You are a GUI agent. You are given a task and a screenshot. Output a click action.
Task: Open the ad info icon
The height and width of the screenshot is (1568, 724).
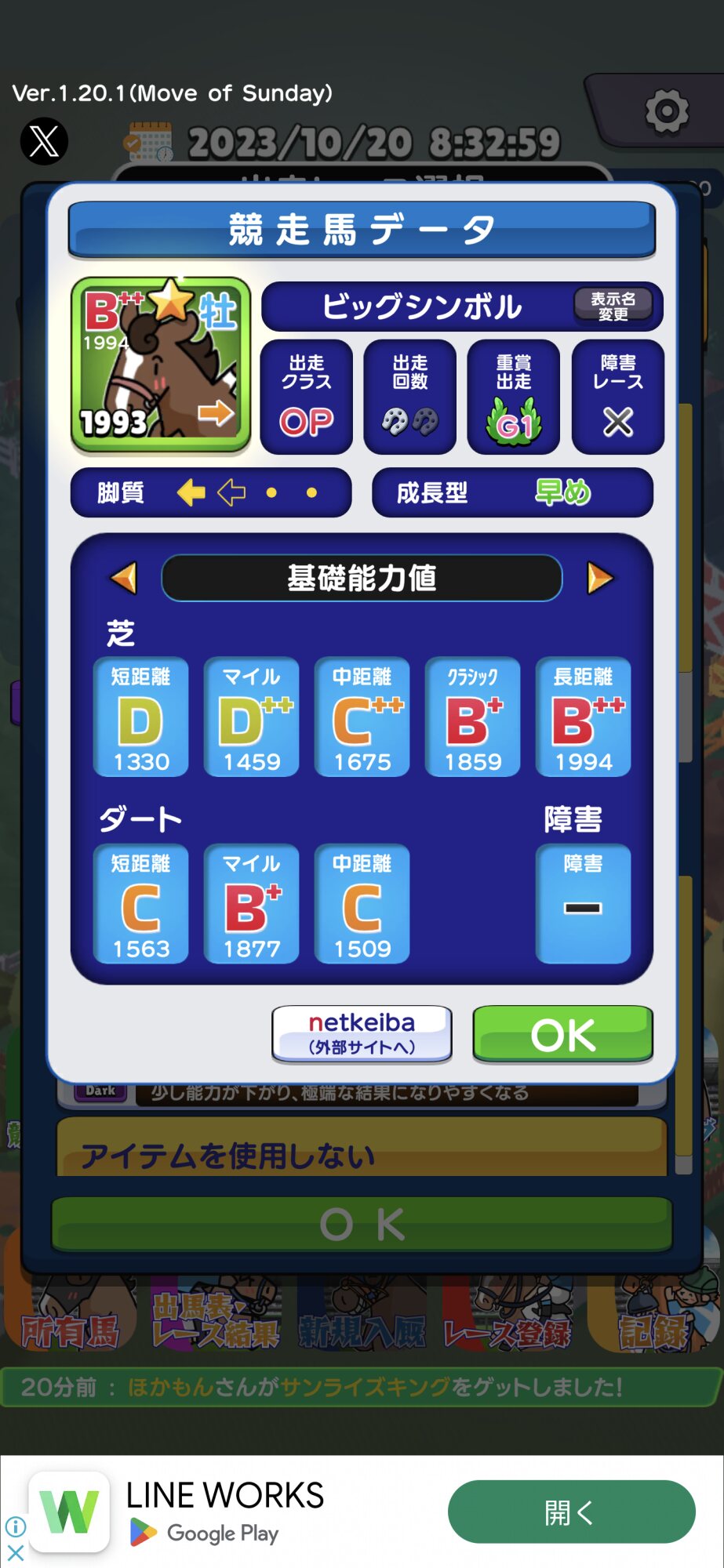[15, 1526]
